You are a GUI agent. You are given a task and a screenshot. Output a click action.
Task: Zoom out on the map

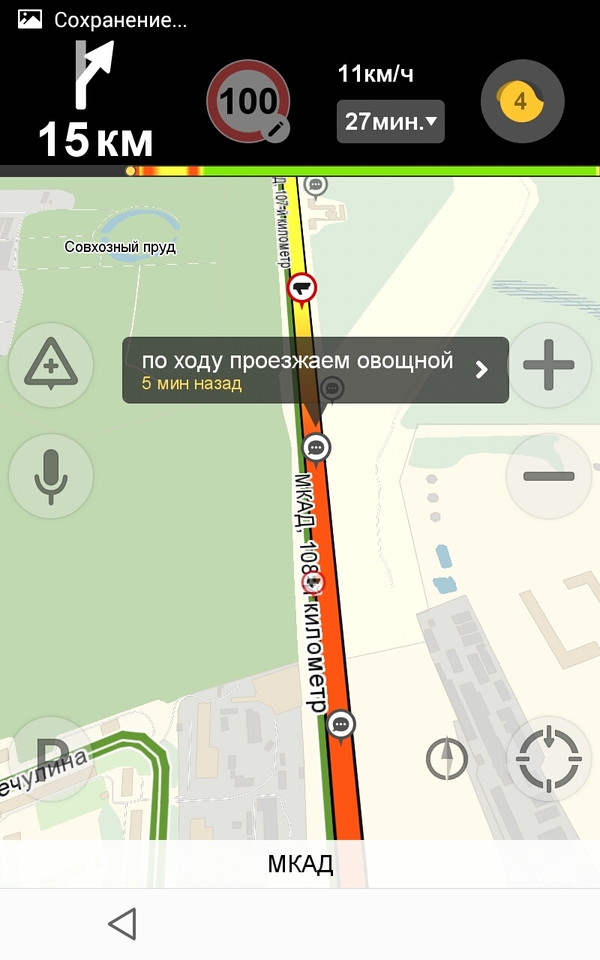[549, 476]
